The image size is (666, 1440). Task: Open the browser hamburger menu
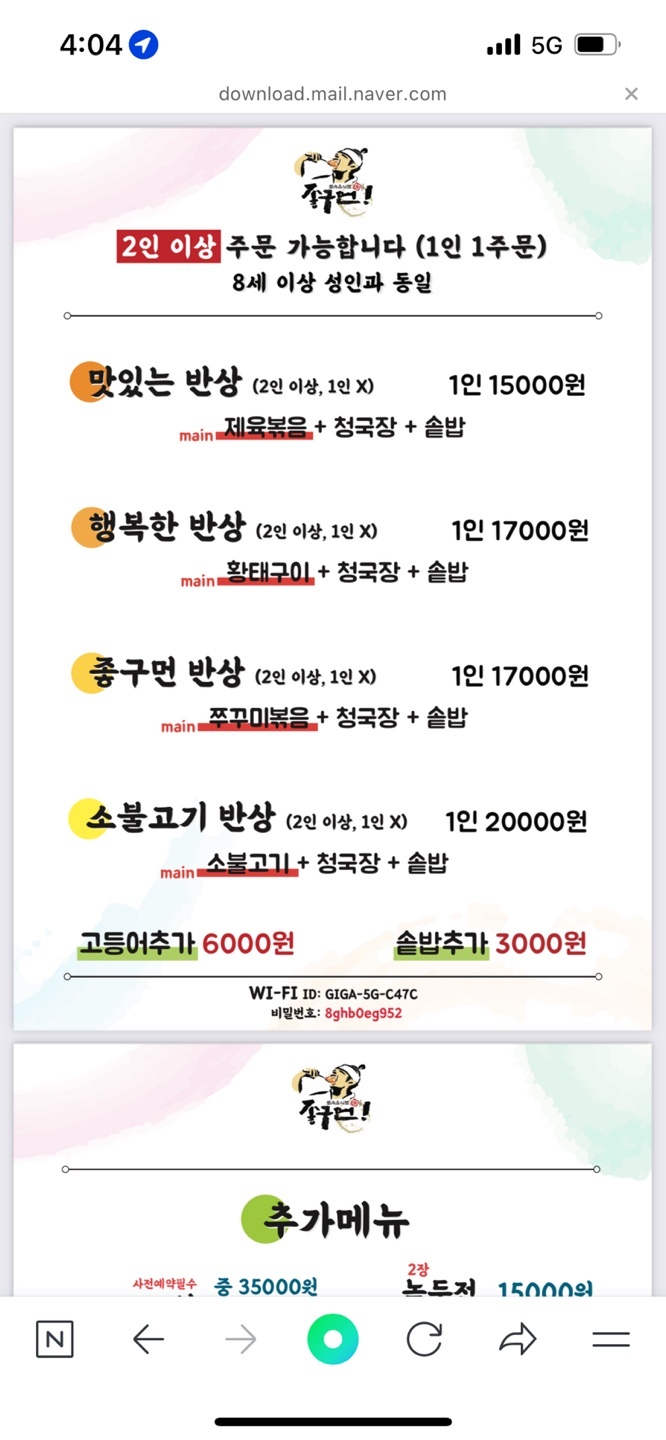pyautogui.click(x=610, y=1340)
